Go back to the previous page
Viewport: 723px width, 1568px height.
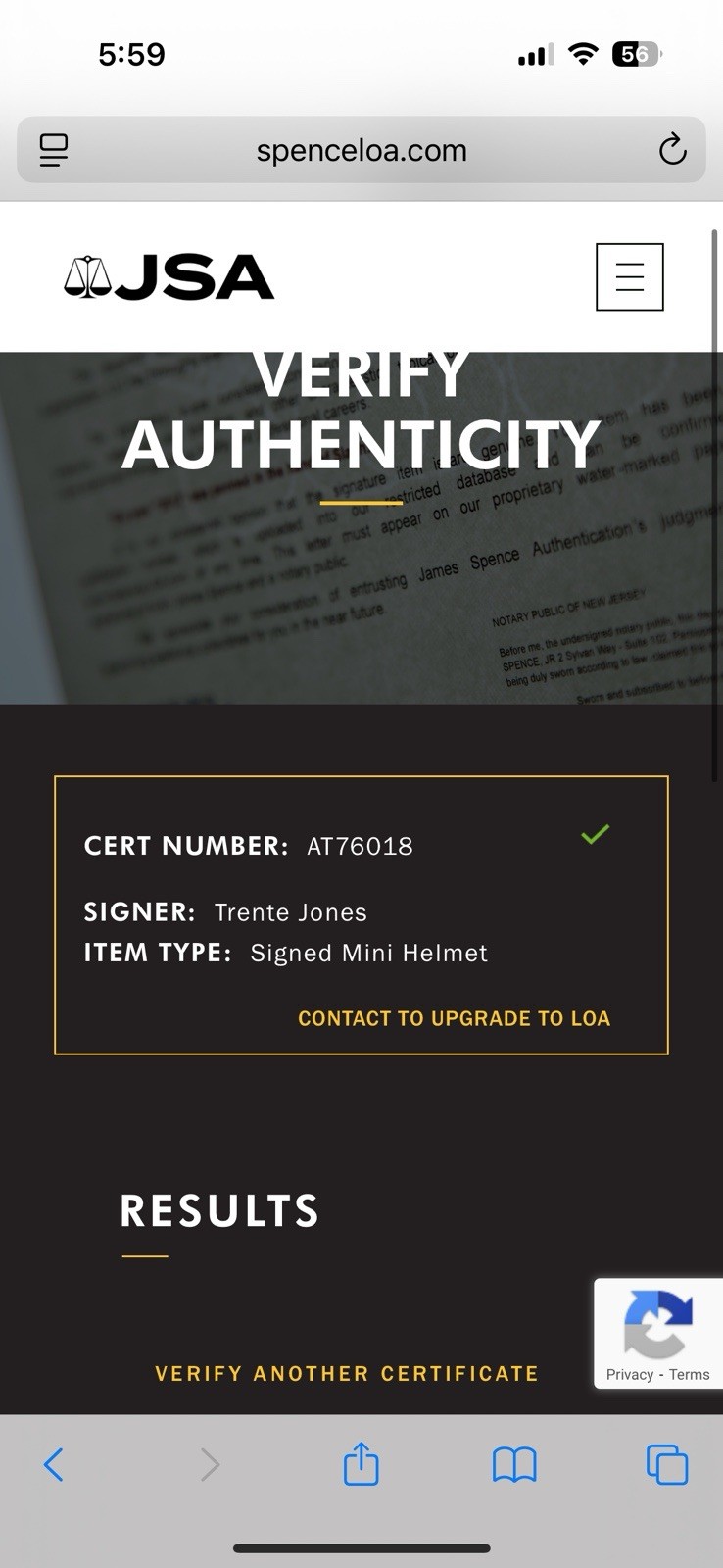pos(54,1465)
